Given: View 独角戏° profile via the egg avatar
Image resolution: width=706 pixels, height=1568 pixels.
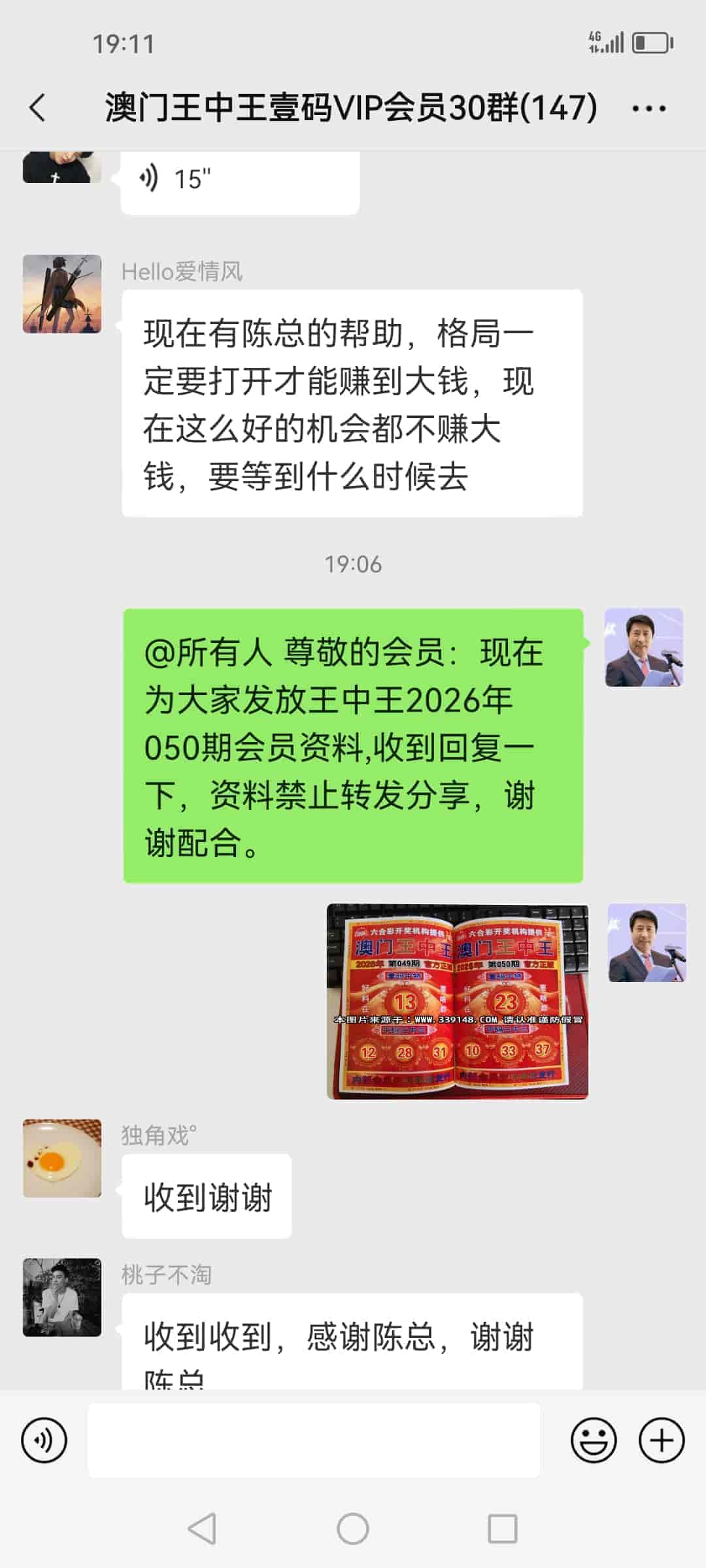Looking at the screenshot, I should [x=62, y=1158].
